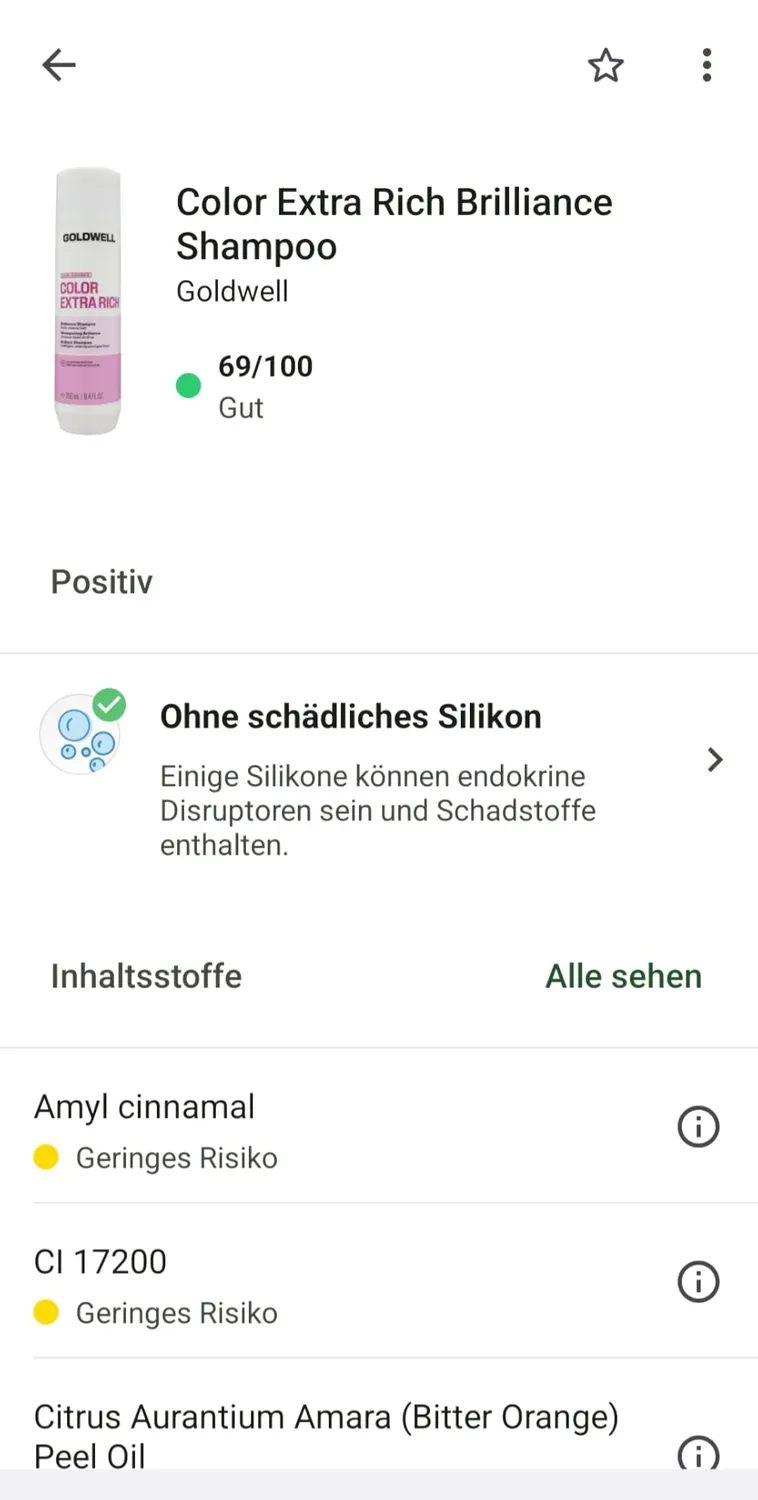Tap Alle sehen for all ingredients
758x1500 pixels.
pyautogui.click(x=623, y=976)
